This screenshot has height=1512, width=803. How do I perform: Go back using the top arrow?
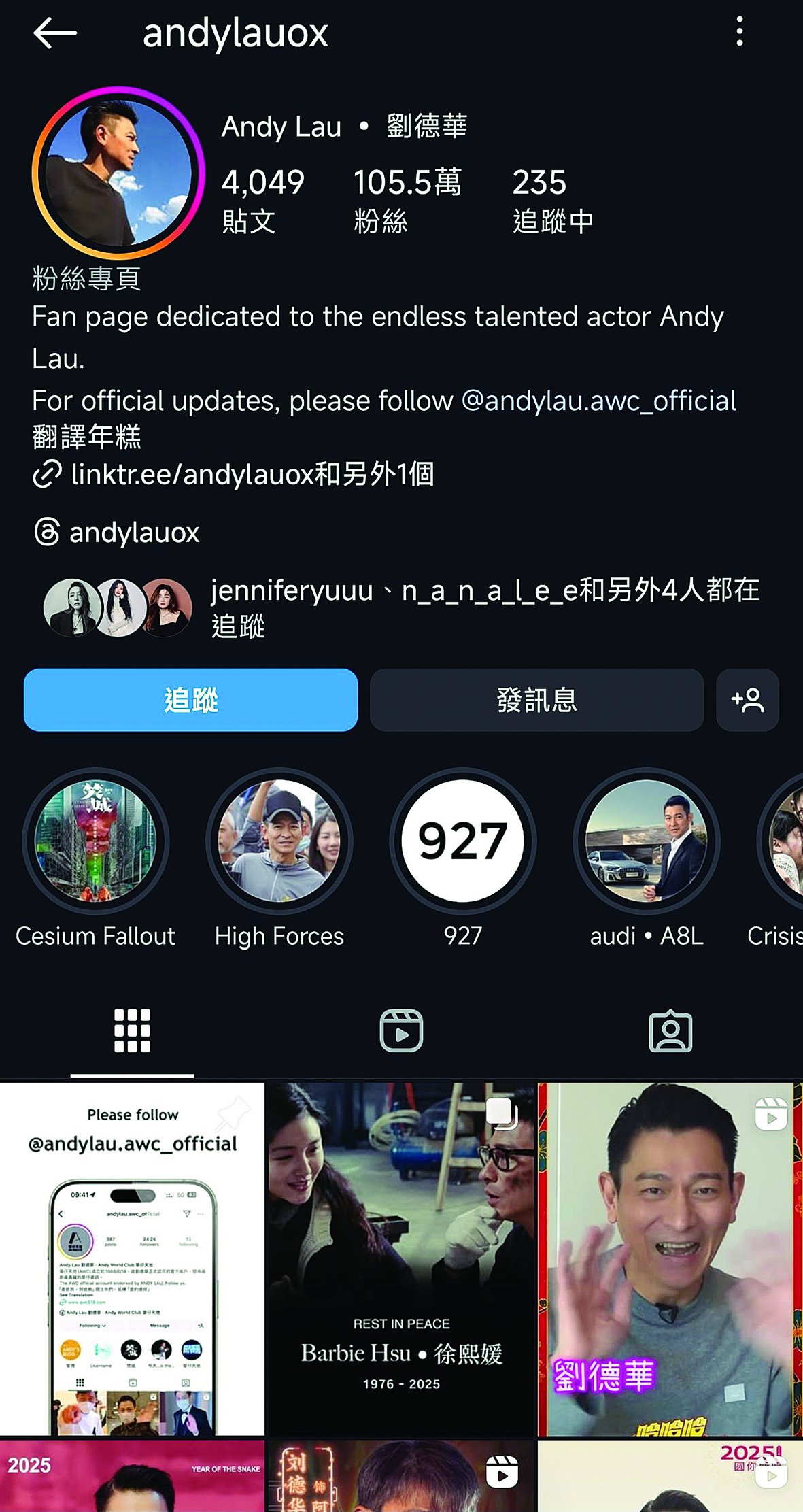[x=54, y=33]
